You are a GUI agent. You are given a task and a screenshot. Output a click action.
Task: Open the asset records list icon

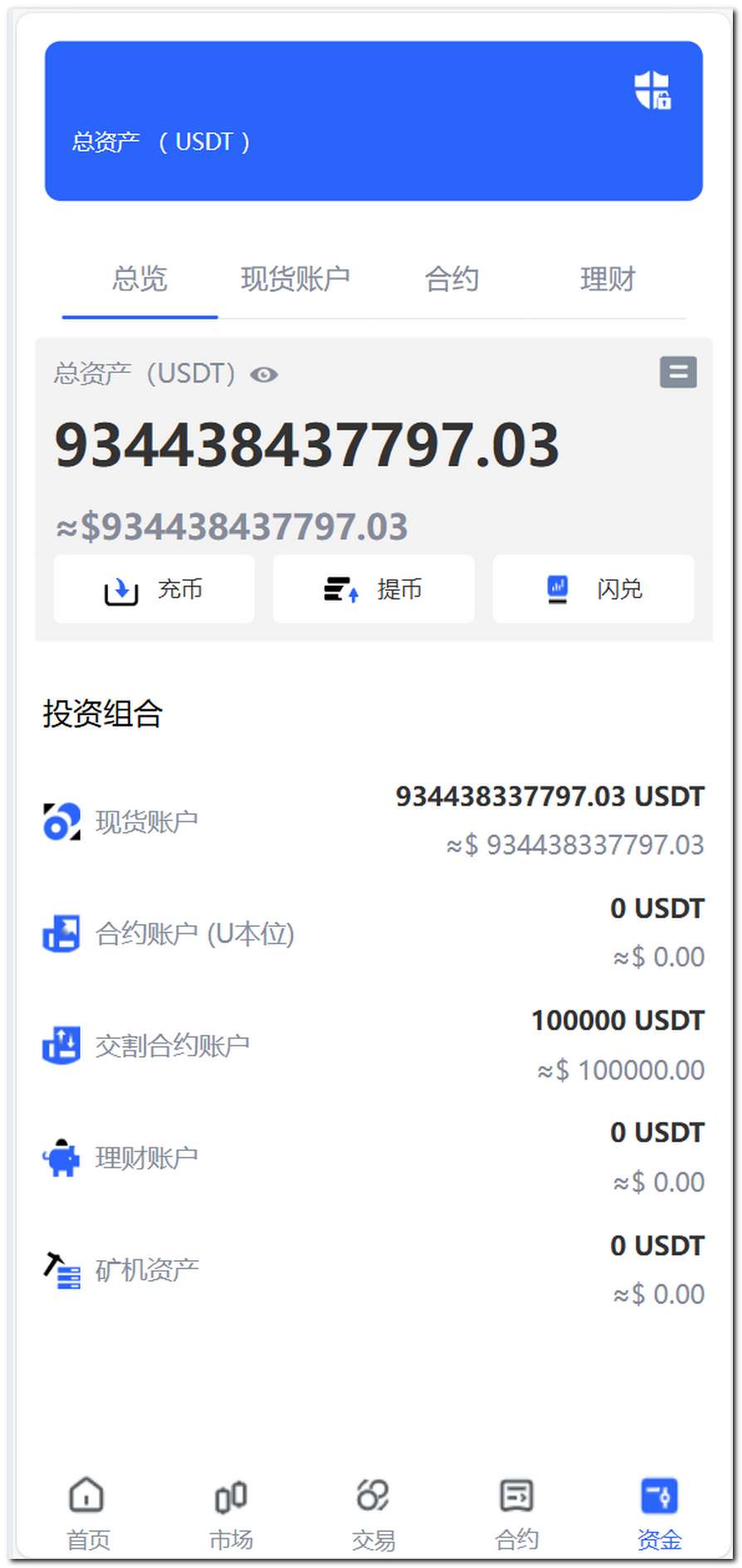coord(678,373)
